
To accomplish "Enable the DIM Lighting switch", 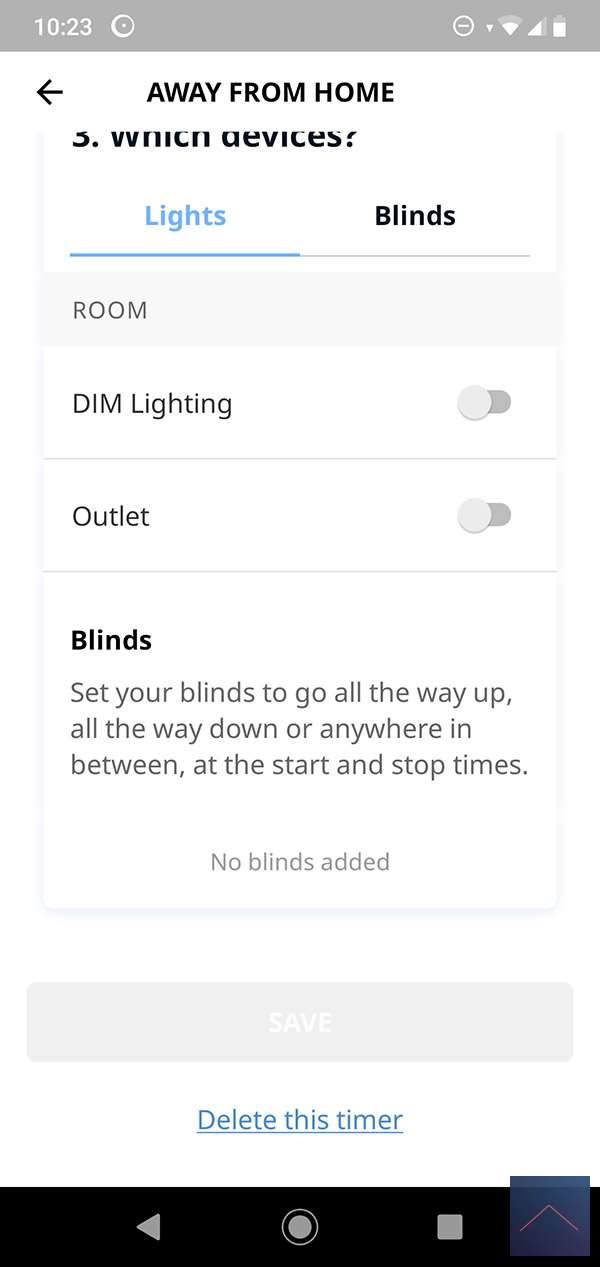I will (x=485, y=403).
